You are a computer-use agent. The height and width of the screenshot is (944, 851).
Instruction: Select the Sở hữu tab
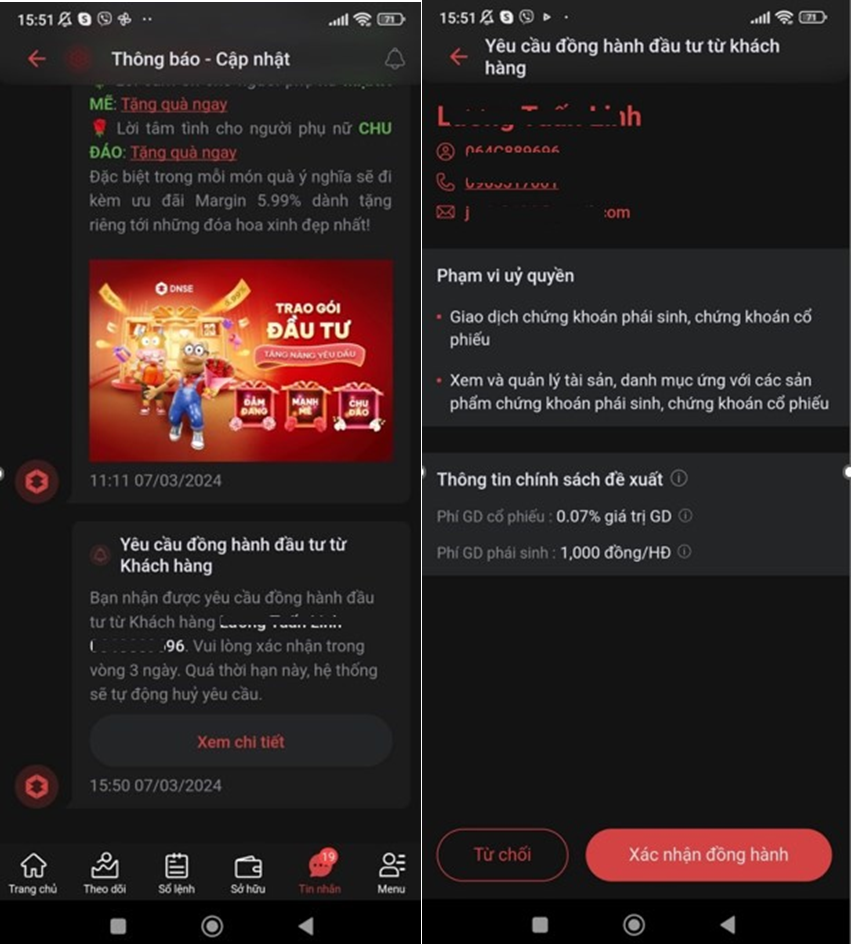coord(247,873)
